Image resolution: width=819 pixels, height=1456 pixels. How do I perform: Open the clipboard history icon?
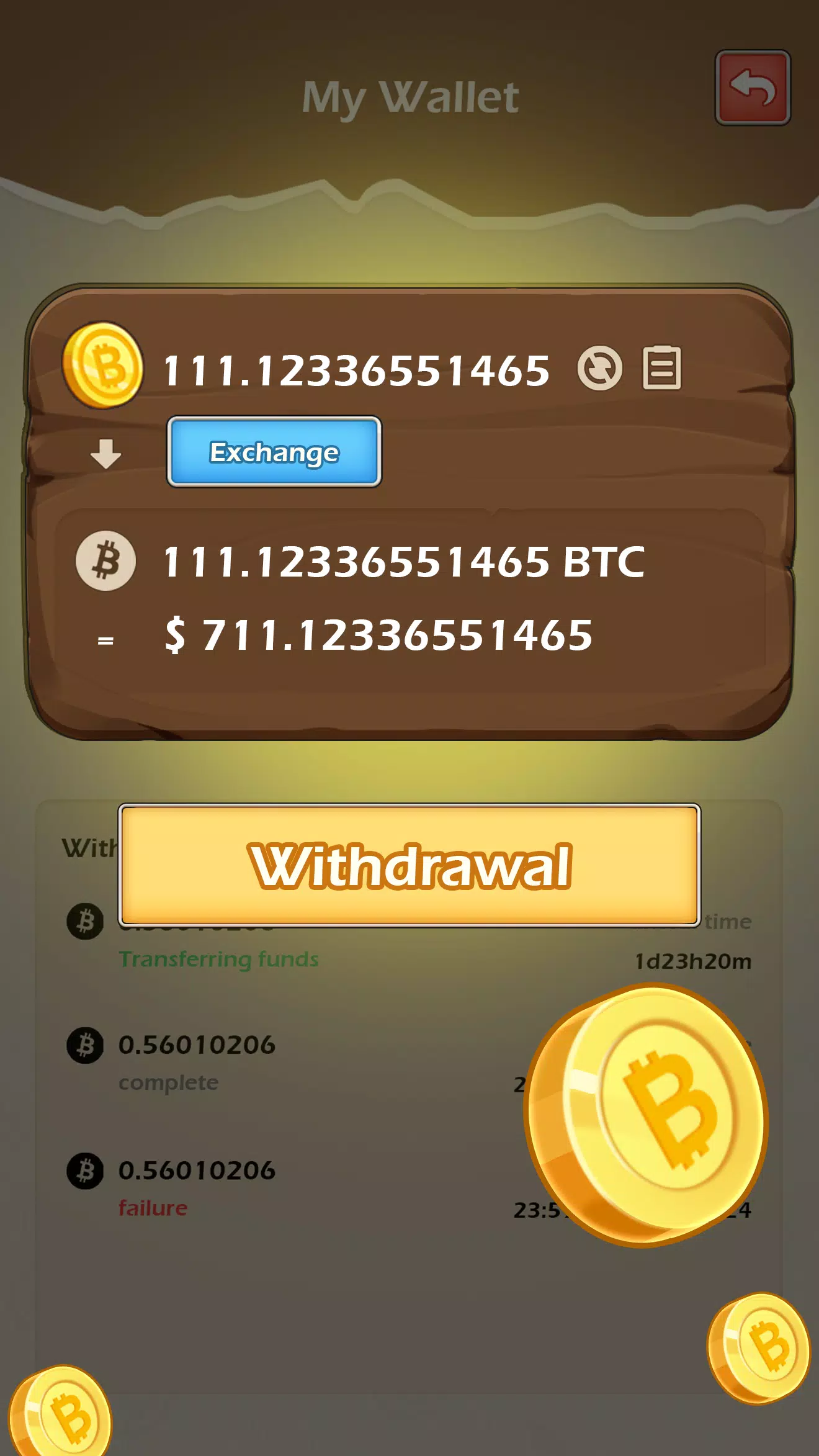pyautogui.click(x=661, y=367)
